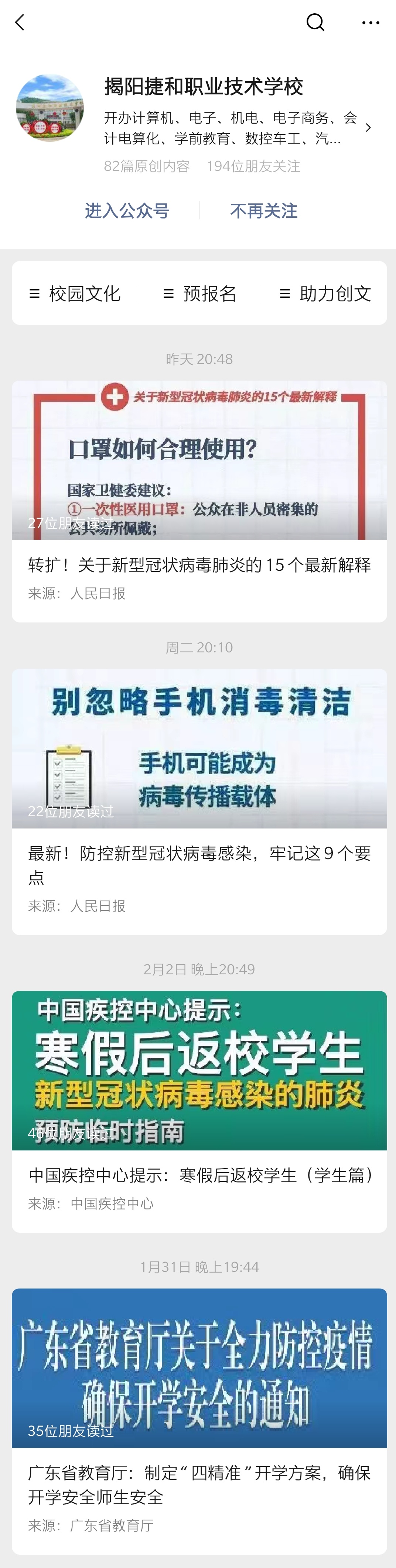Tap 不再关注 to unfollow
The height and width of the screenshot is (1568, 396).
click(x=263, y=210)
